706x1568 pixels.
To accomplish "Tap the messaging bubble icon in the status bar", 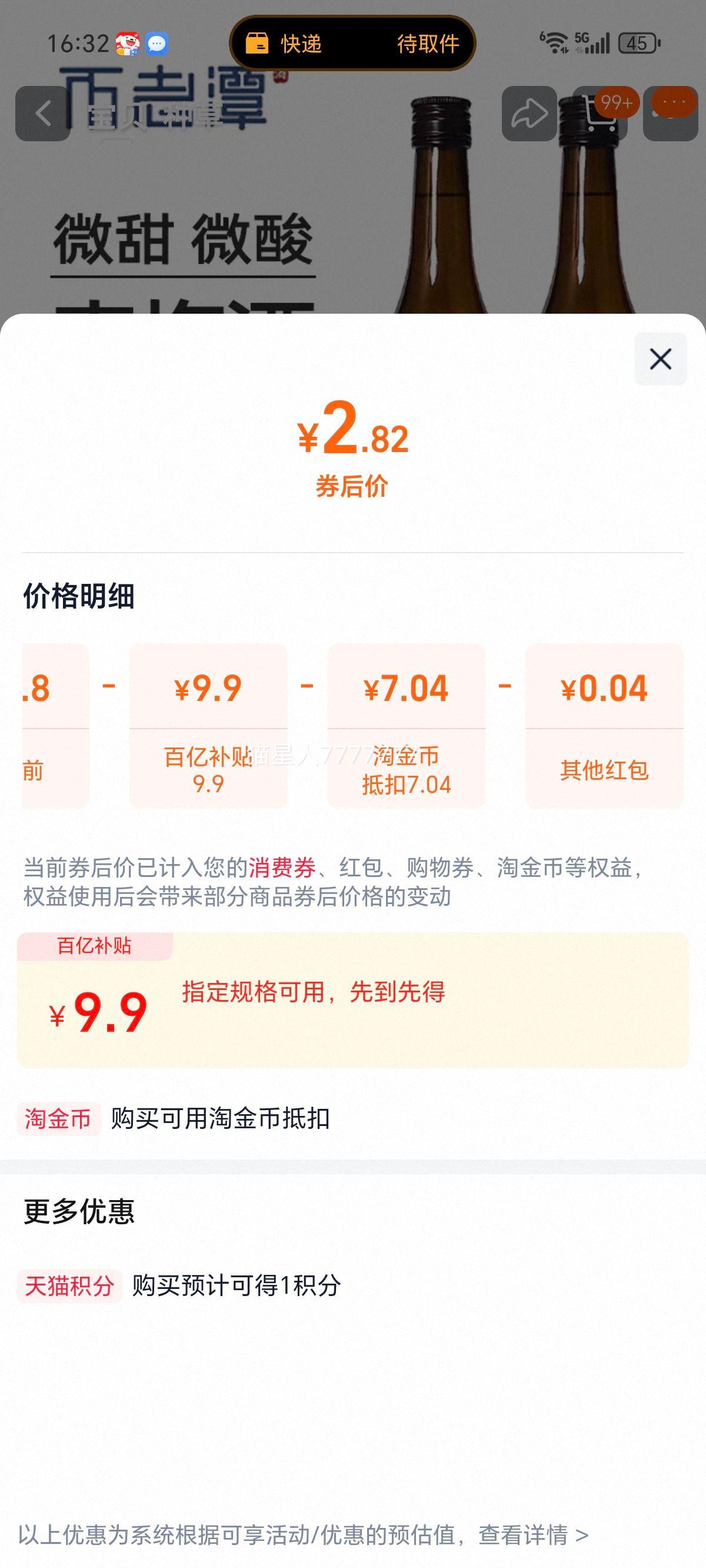I will [x=157, y=44].
